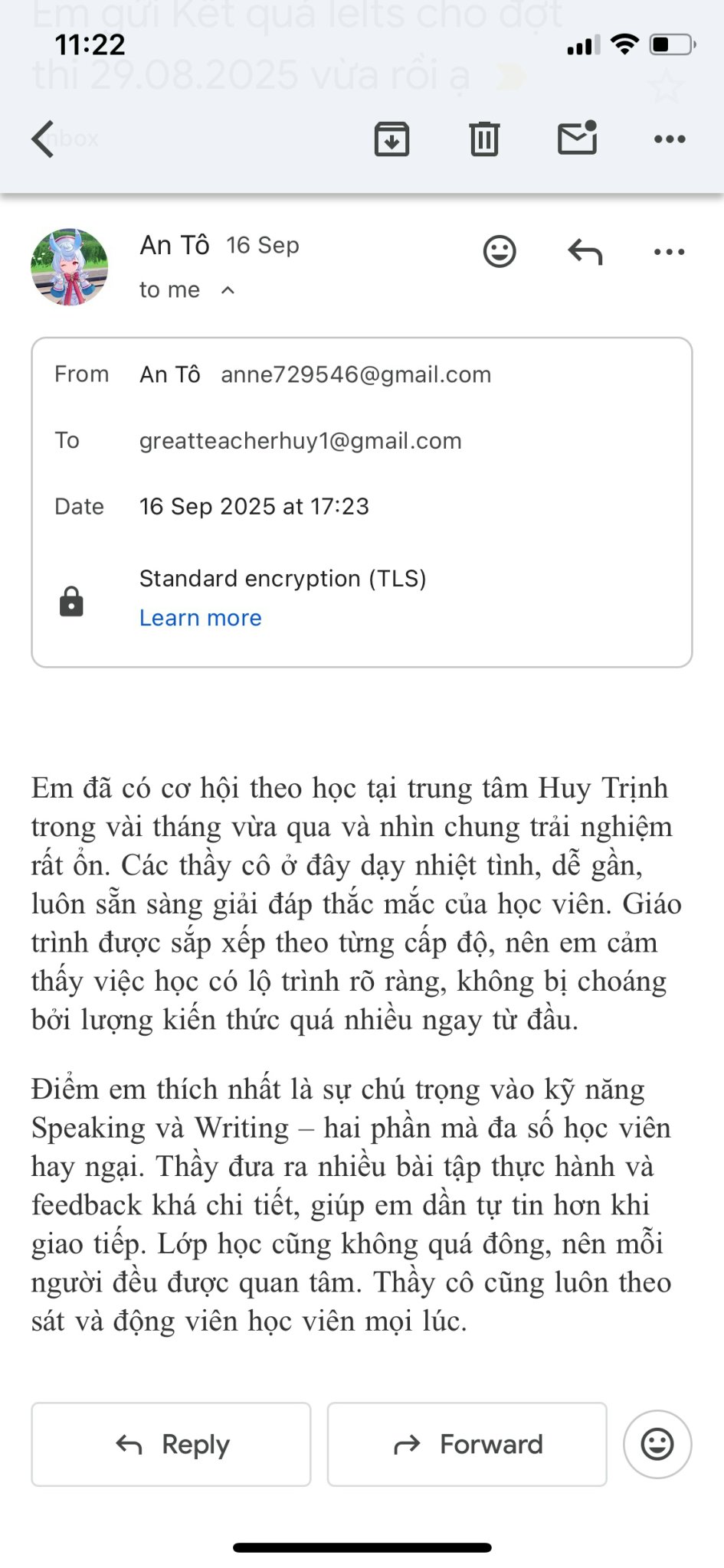The width and height of the screenshot is (724, 1568).
Task: Go back to the inbox
Action: click(44, 139)
